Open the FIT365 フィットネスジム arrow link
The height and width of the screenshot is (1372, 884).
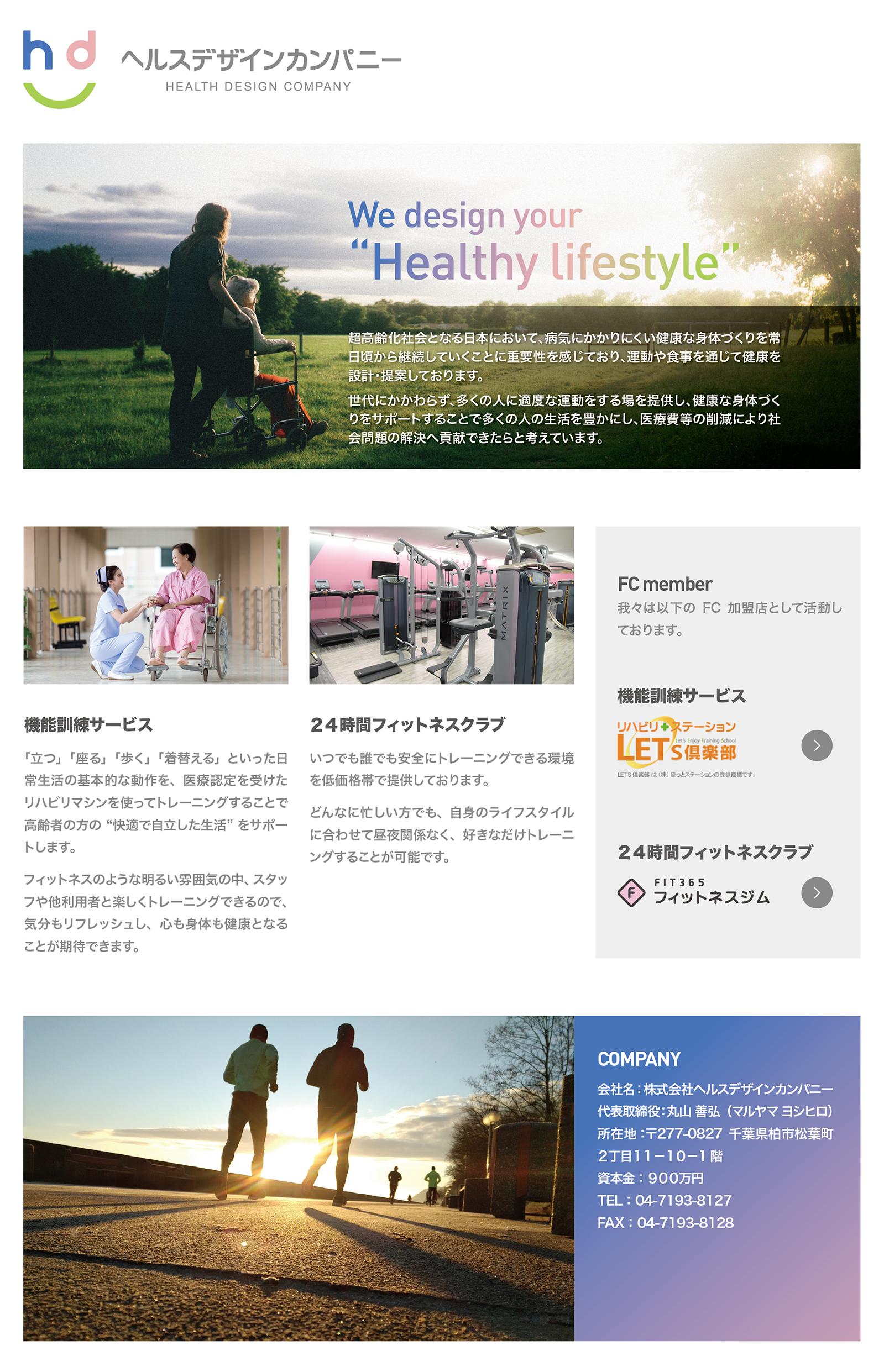click(x=816, y=892)
